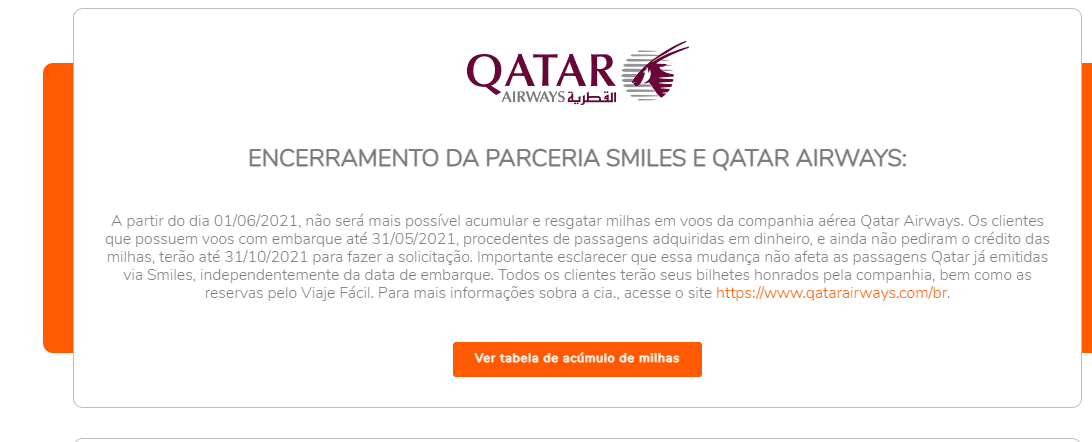Screen dimensions: 1092x442
Task: Open the qatarairways.com/br link
Action: click(831, 294)
